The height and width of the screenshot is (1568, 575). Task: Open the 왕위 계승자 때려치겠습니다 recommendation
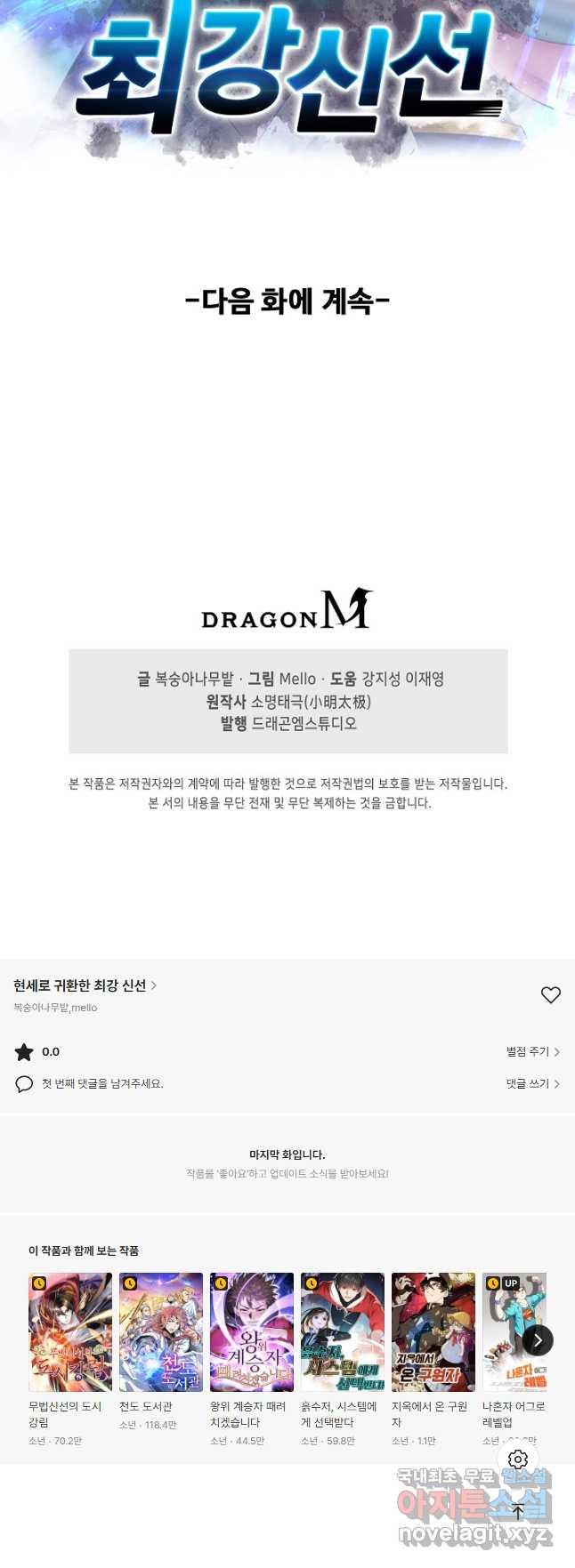(252, 1332)
